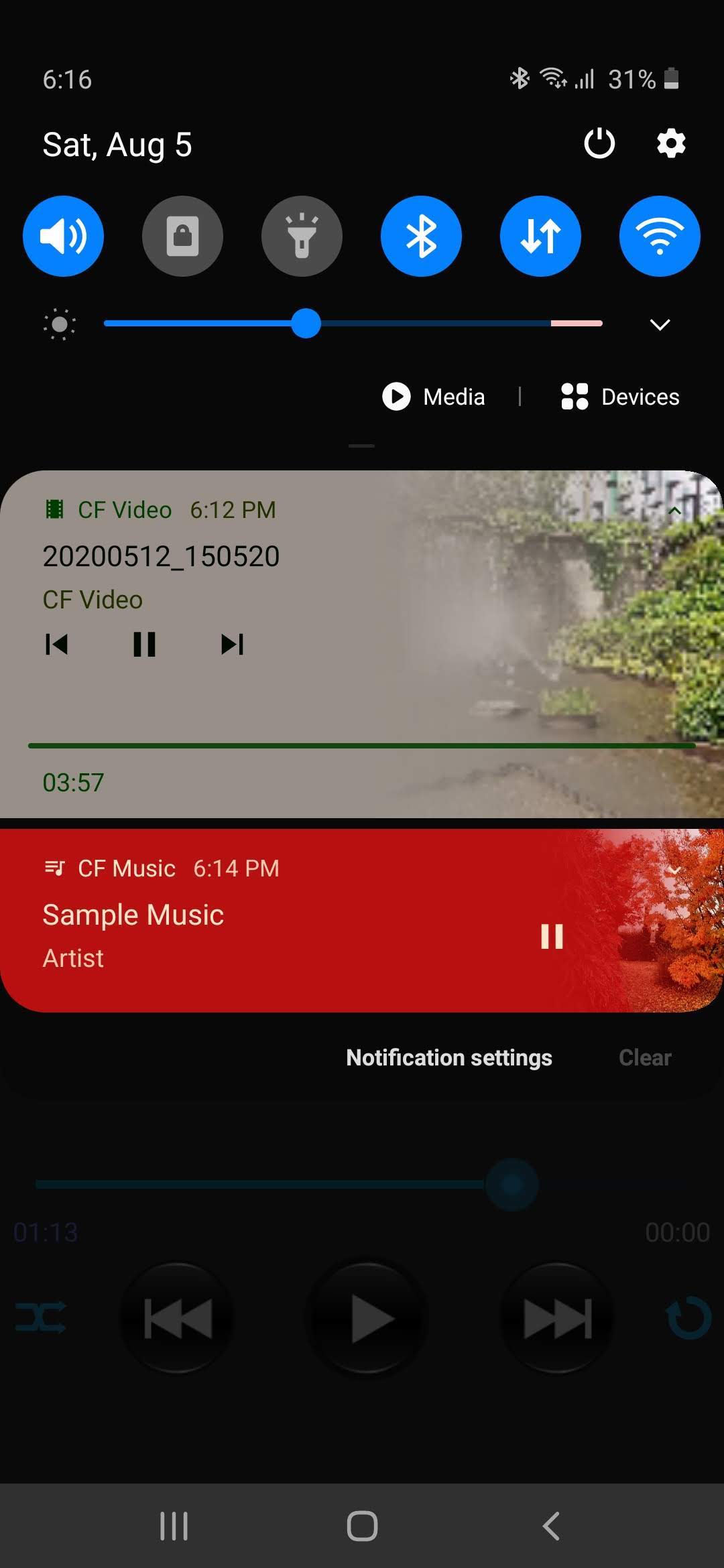Pause the CF Video playback

(x=144, y=644)
